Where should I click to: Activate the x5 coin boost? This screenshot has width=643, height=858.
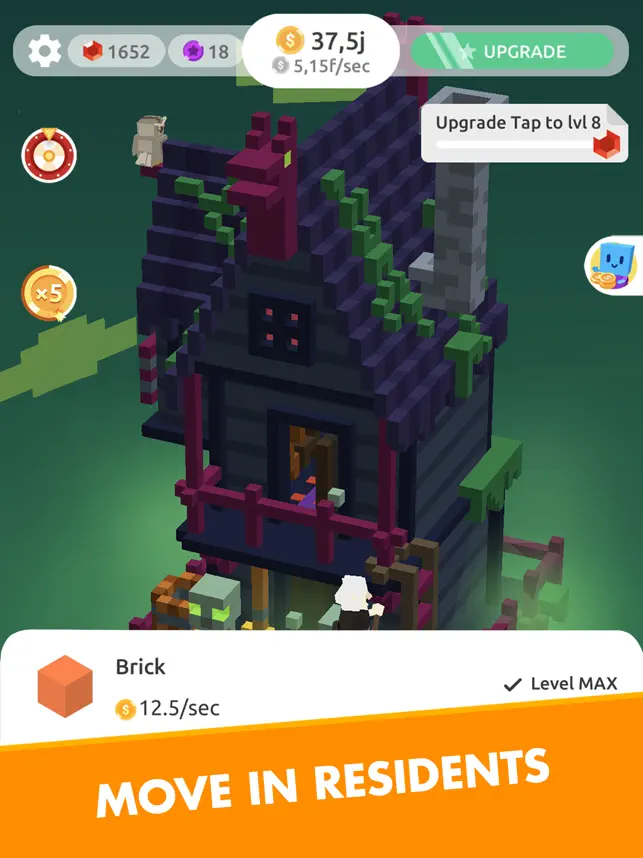49,293
